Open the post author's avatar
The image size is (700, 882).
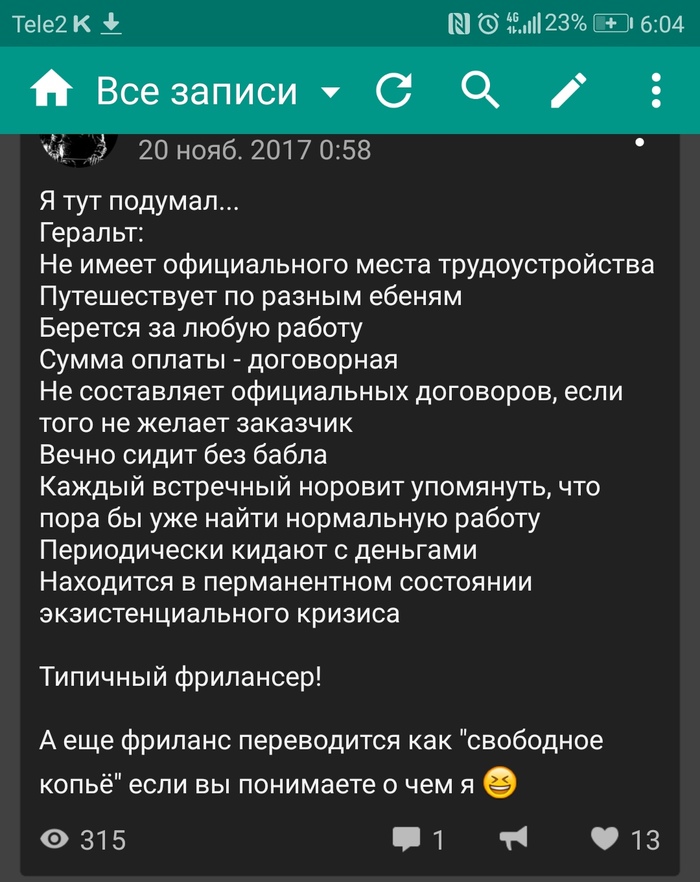(78, 147)
